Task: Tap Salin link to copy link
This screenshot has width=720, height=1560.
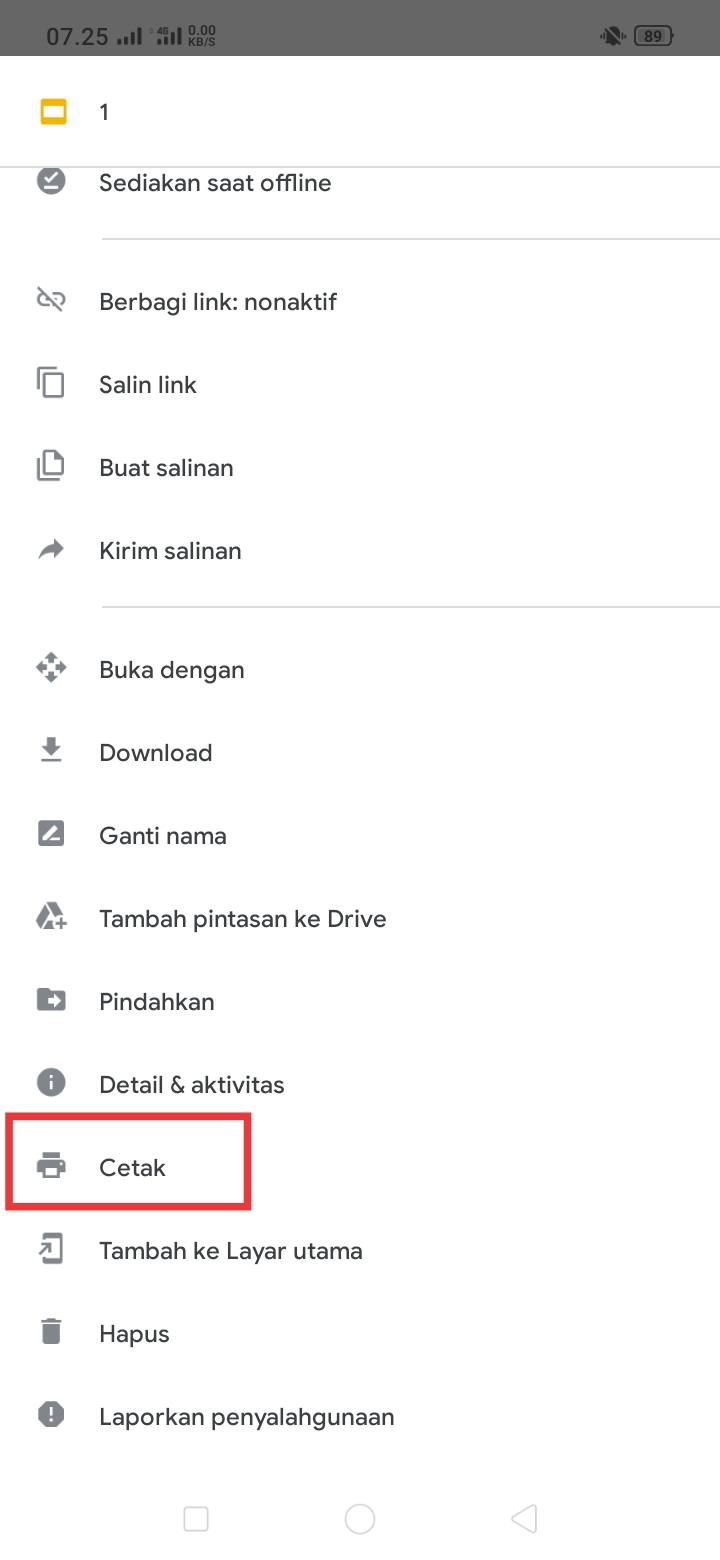Action: [148, 385]
